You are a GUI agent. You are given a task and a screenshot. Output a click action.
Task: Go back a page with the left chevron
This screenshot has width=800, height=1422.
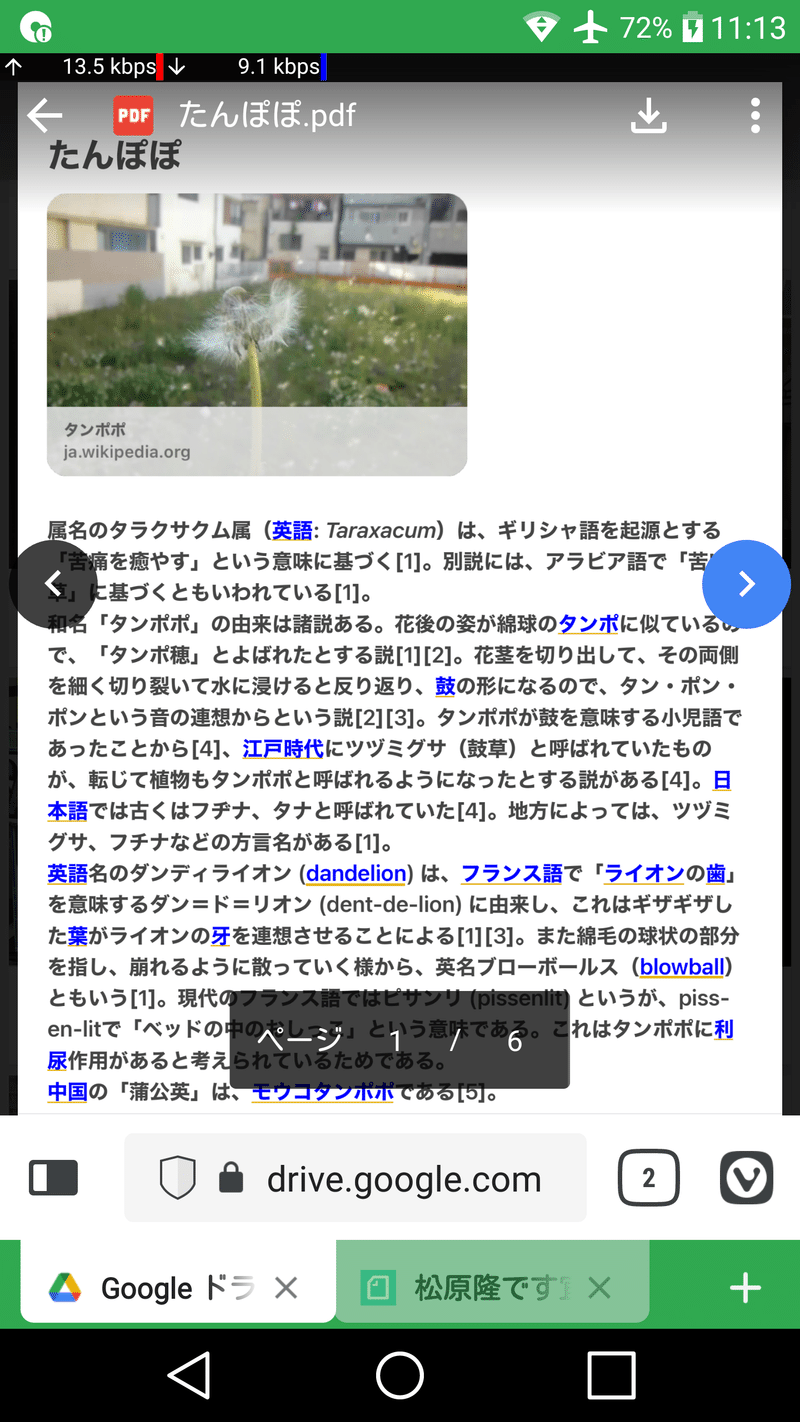[54, 584]
